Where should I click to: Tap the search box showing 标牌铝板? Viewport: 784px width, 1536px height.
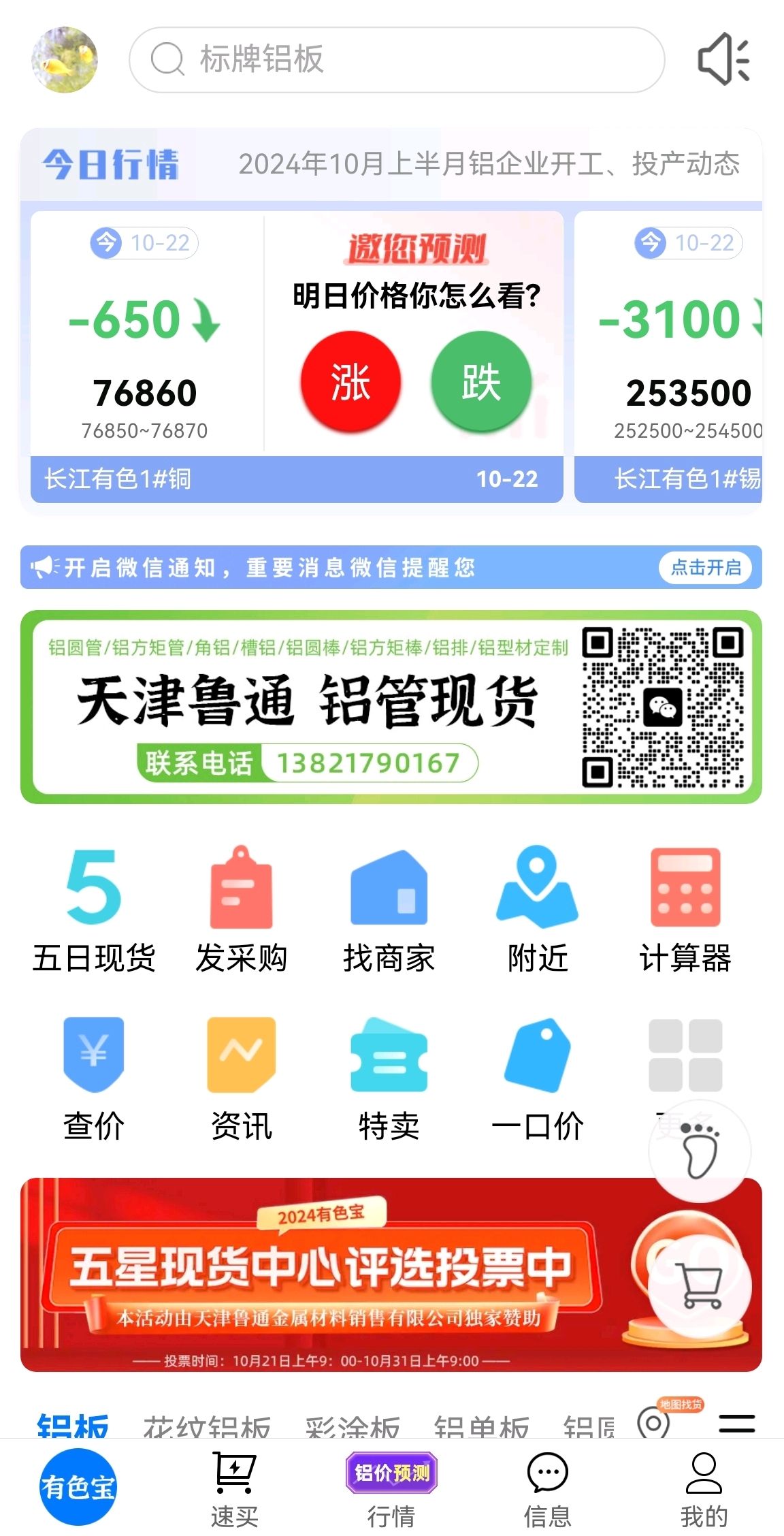tap(396, 60)
